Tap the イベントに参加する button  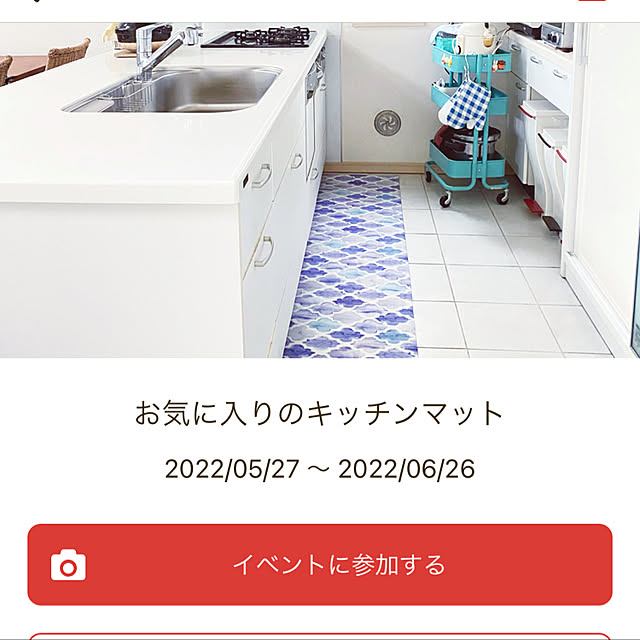pyautogui.click(x=320, y=565)
